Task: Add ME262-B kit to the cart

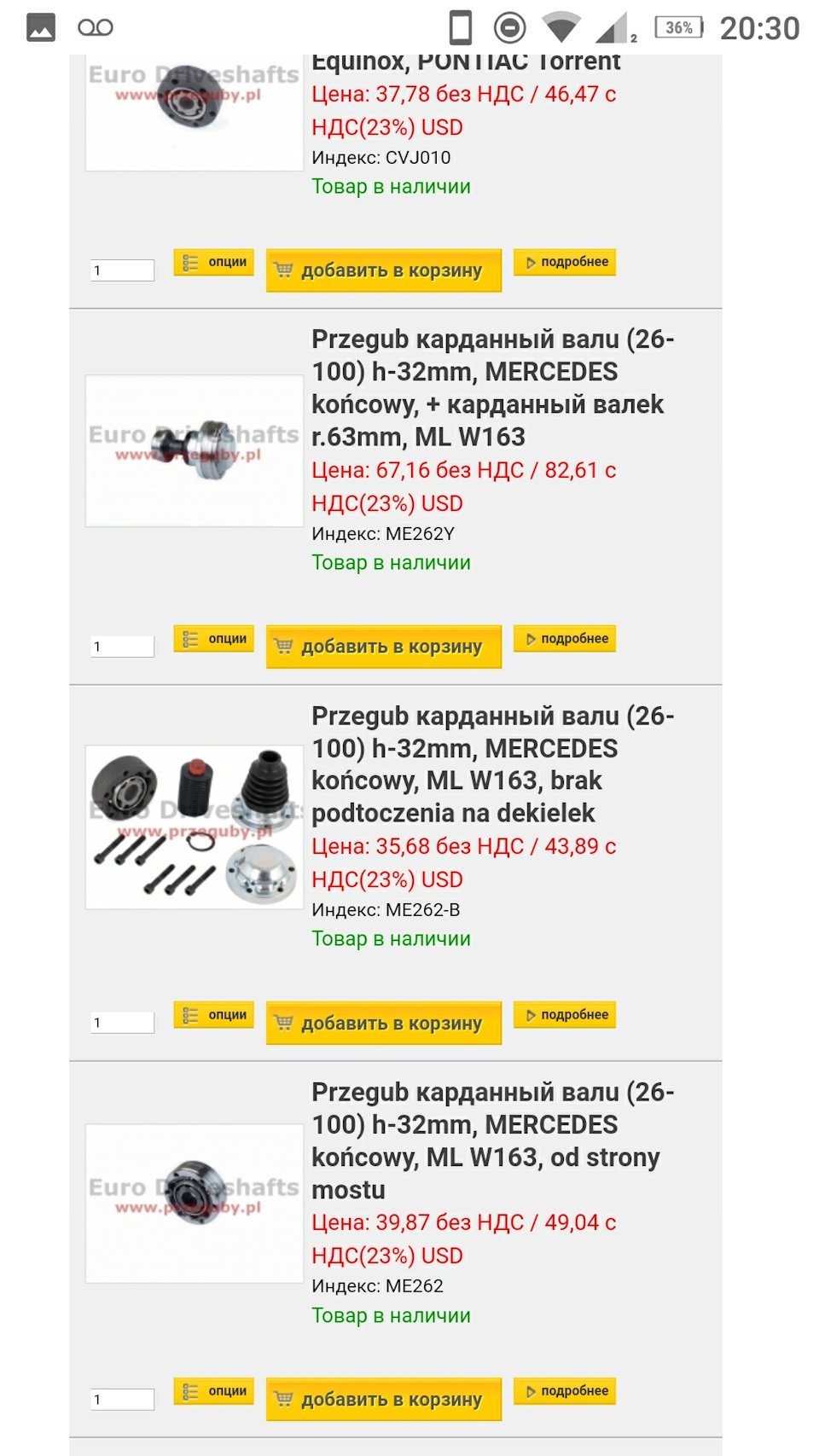Action: (x=383, y=1023)
